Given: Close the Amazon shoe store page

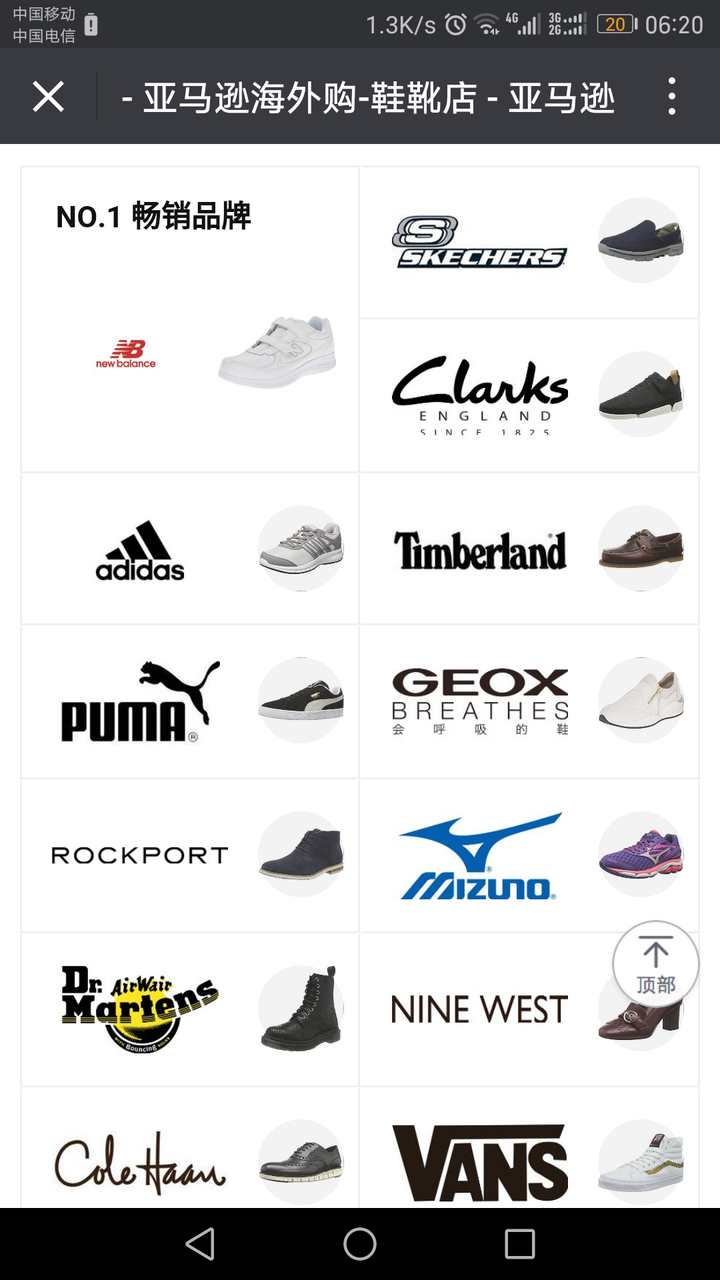Looking at the screenshot, I should point(48,97).
